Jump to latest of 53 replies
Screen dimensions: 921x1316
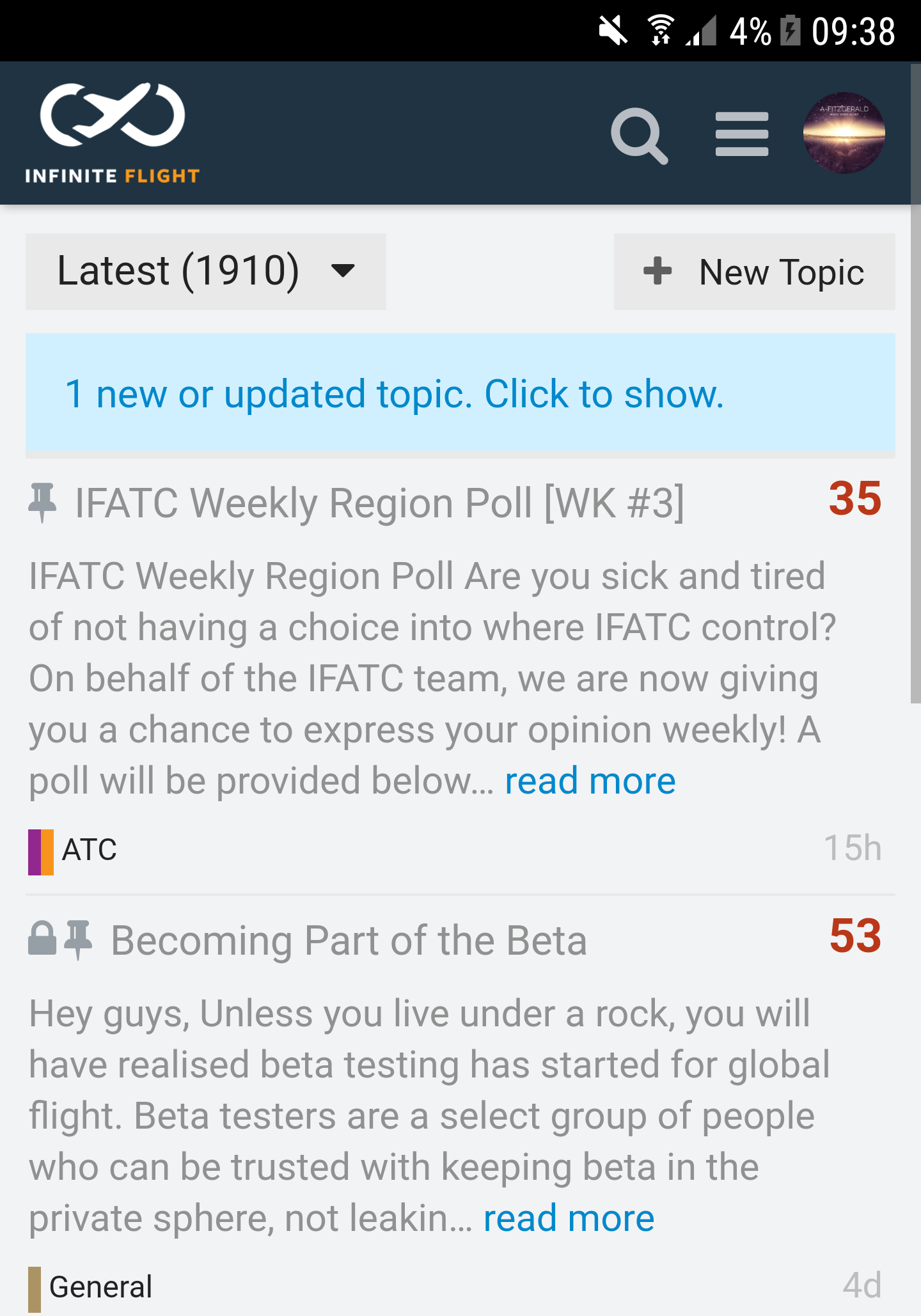[x=854, y=936]
